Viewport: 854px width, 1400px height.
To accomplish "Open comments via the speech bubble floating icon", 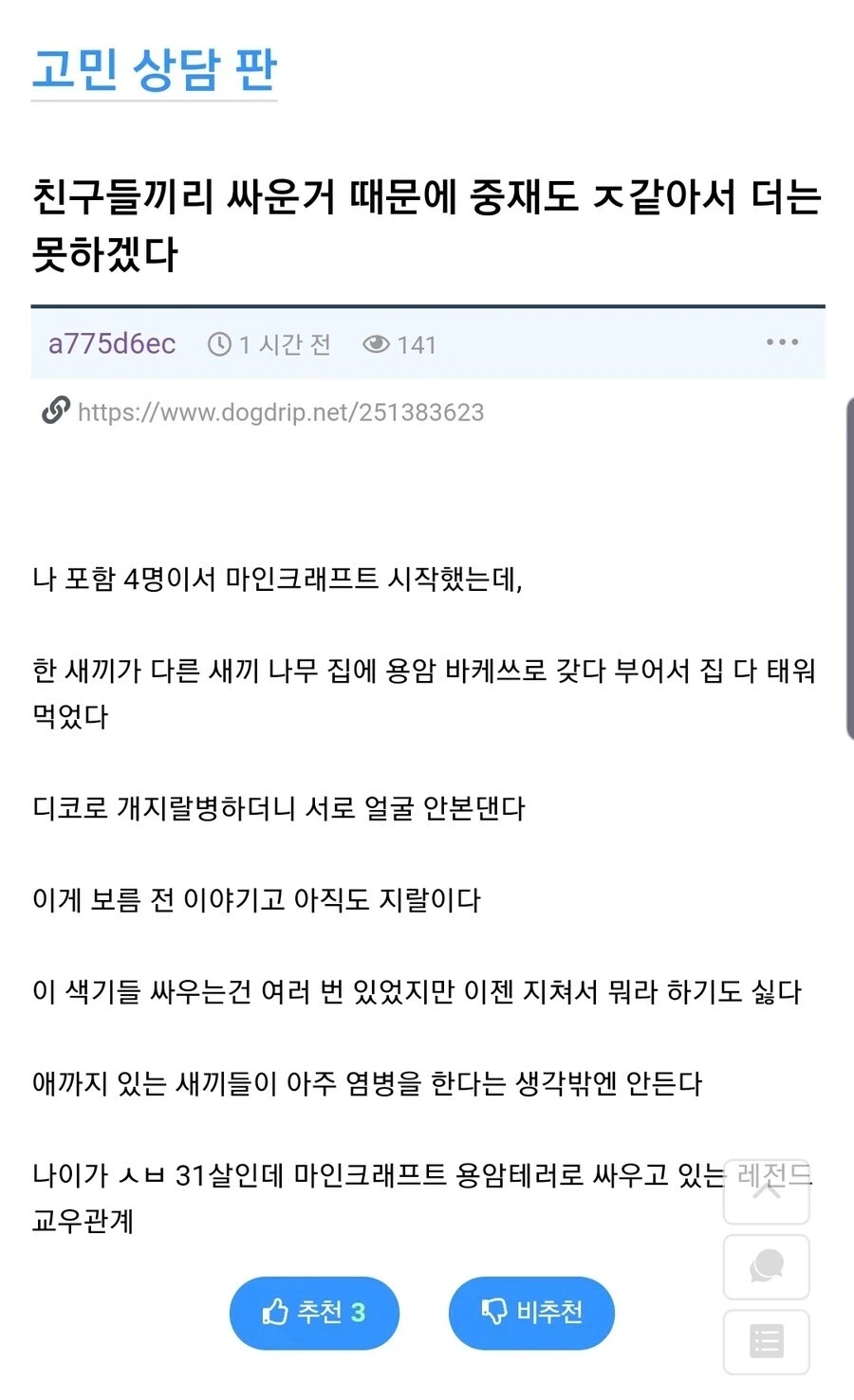I will [x=767, y=1266].
